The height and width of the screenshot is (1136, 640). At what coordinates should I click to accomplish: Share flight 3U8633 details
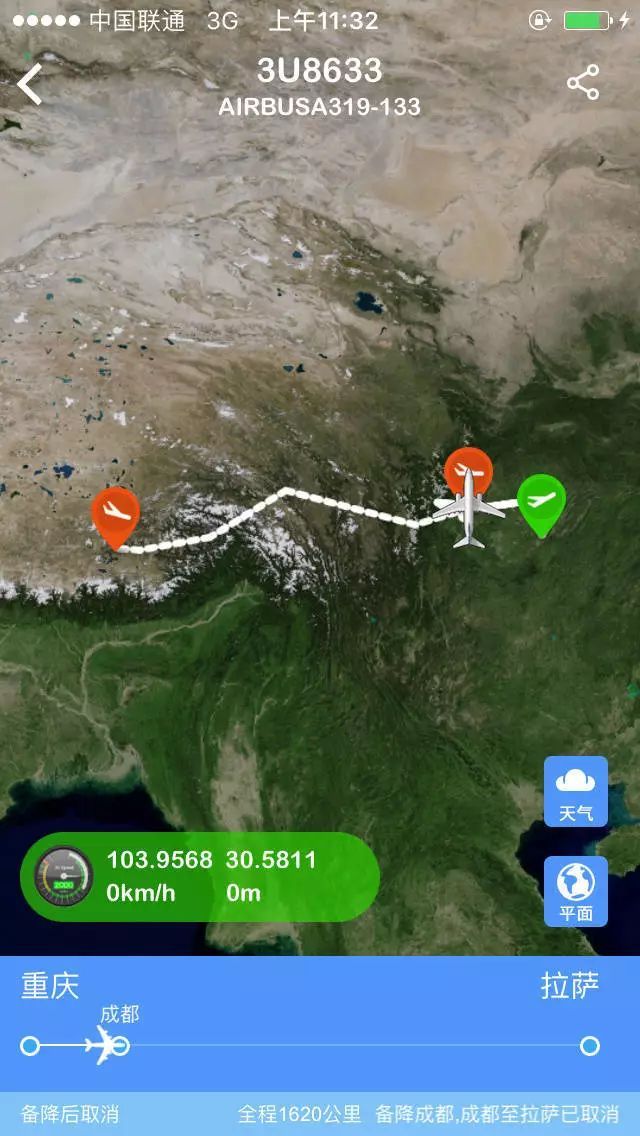coord(582,83)
